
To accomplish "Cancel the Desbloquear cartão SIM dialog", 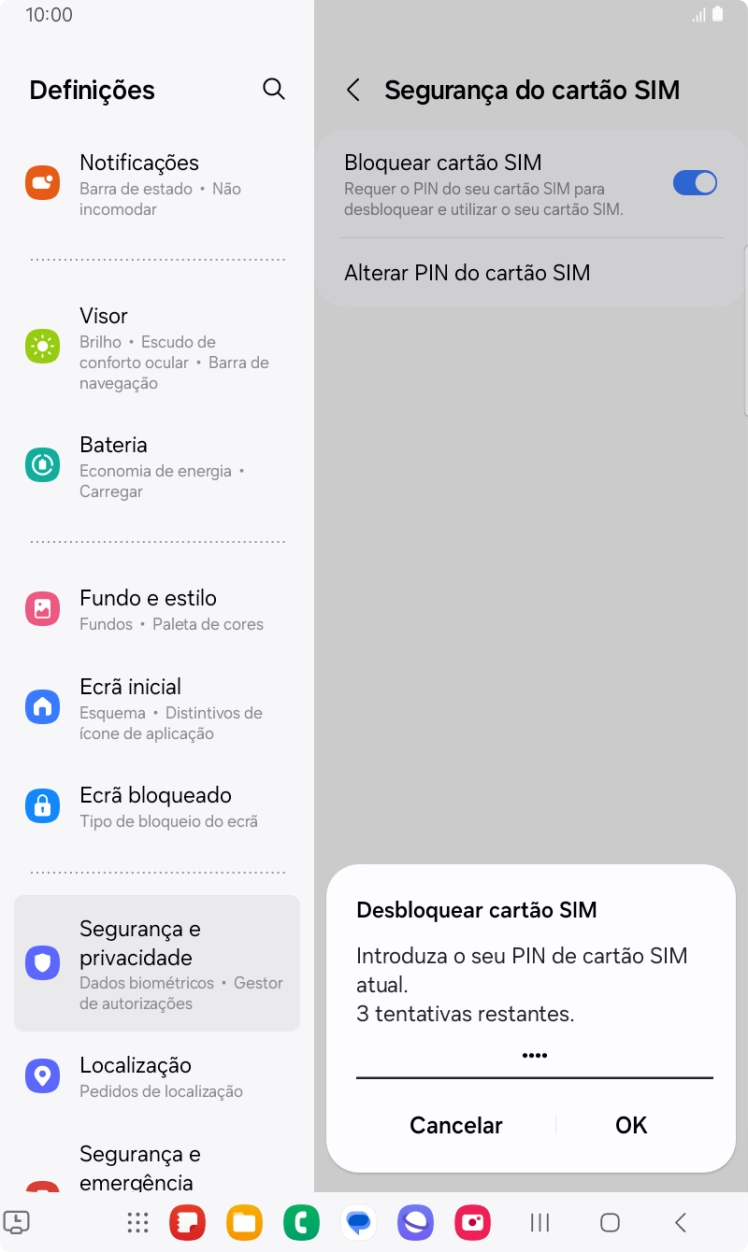I will click(455, 1124).
